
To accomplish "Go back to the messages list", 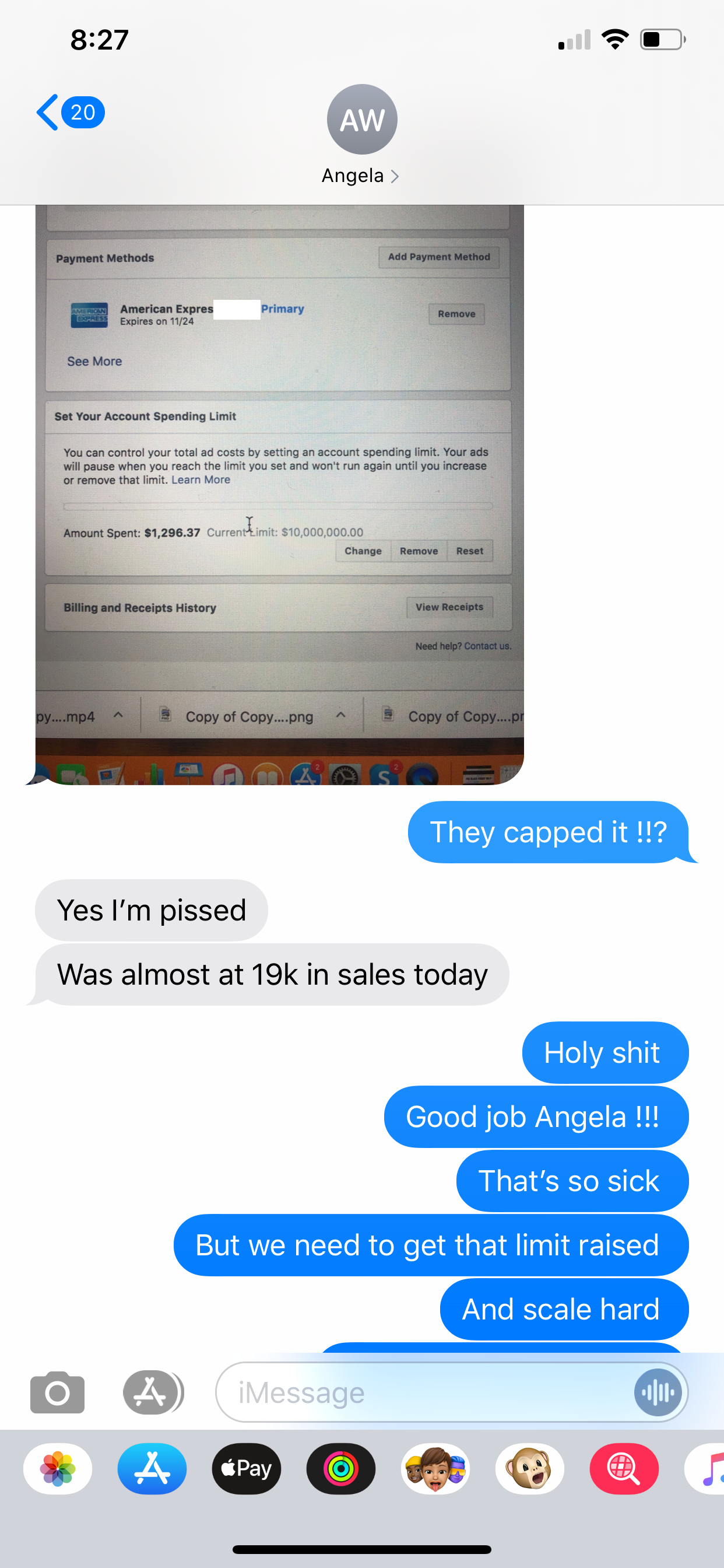I will [x=68, y=113].
